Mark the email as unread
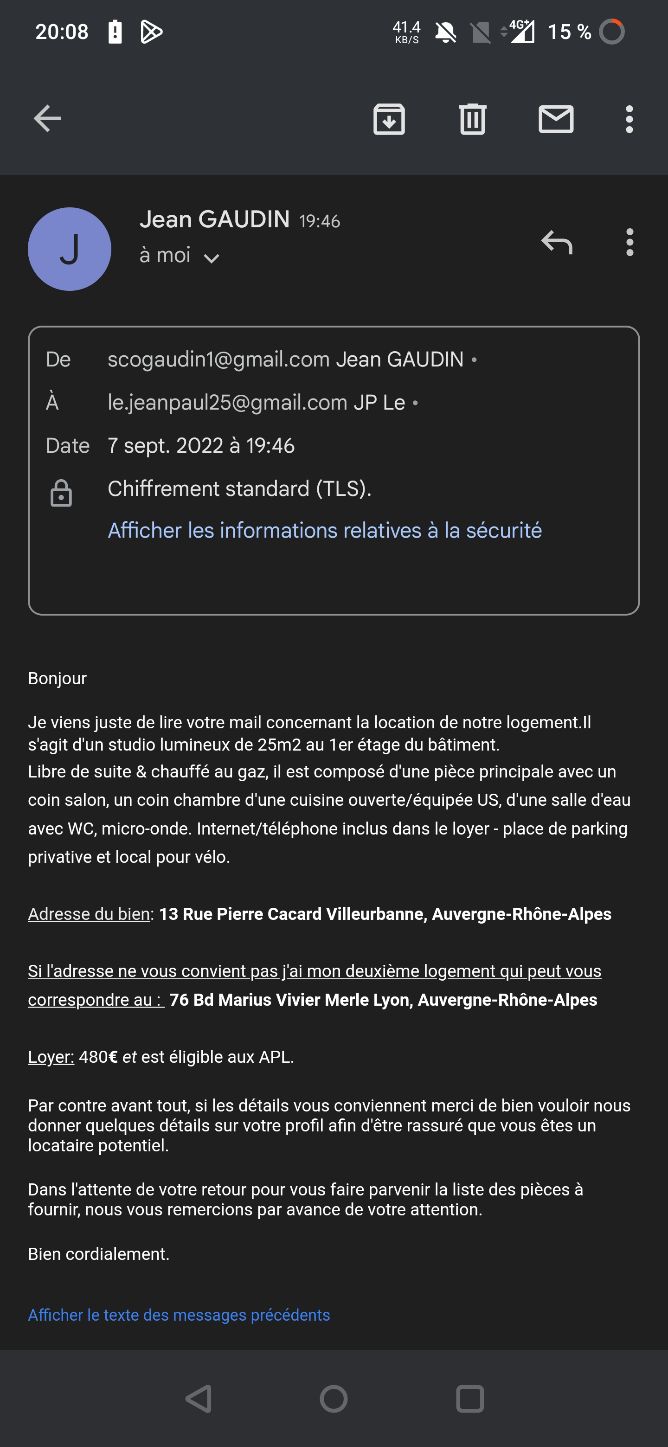This screenshot has height=1447, width=668. pos(556,119)
